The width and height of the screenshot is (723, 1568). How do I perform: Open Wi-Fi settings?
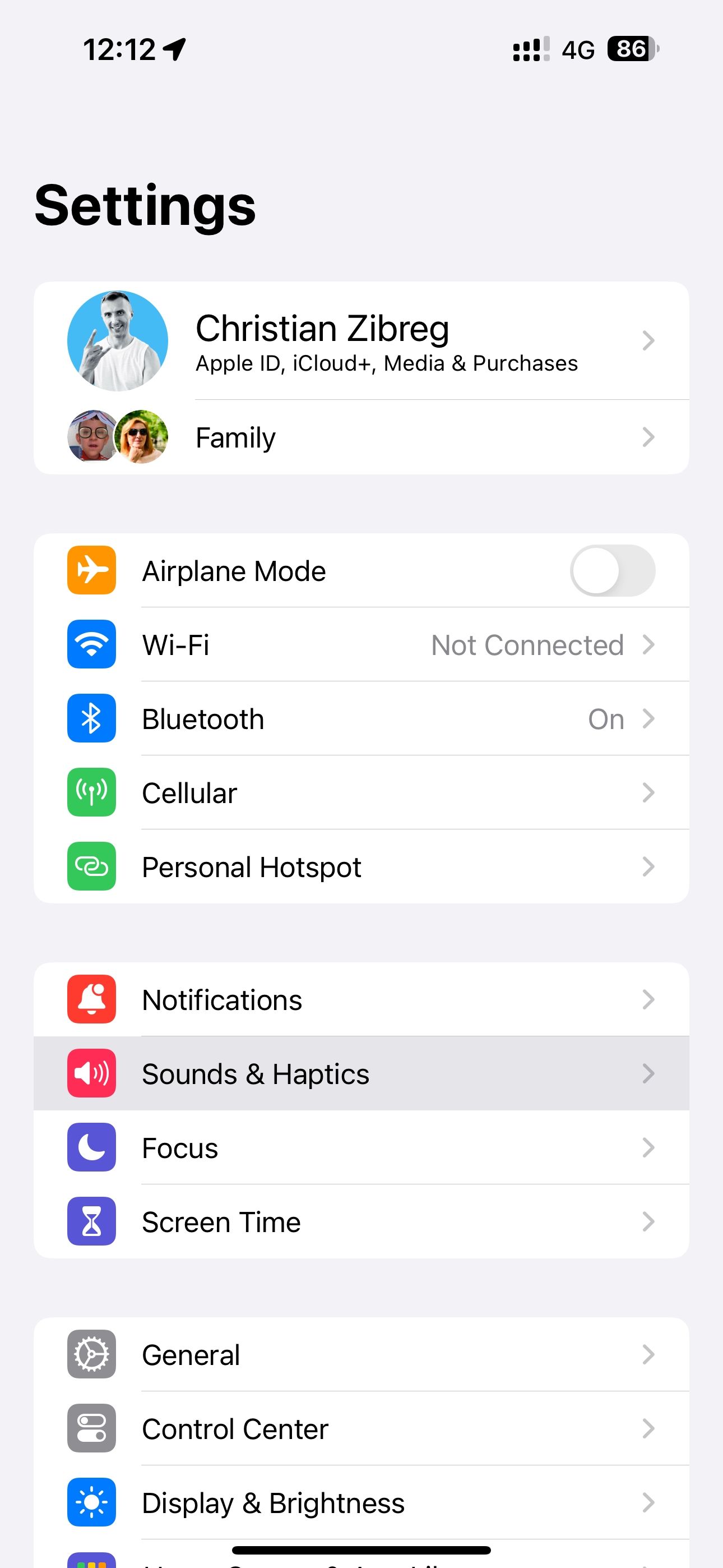tap(361, 644)
